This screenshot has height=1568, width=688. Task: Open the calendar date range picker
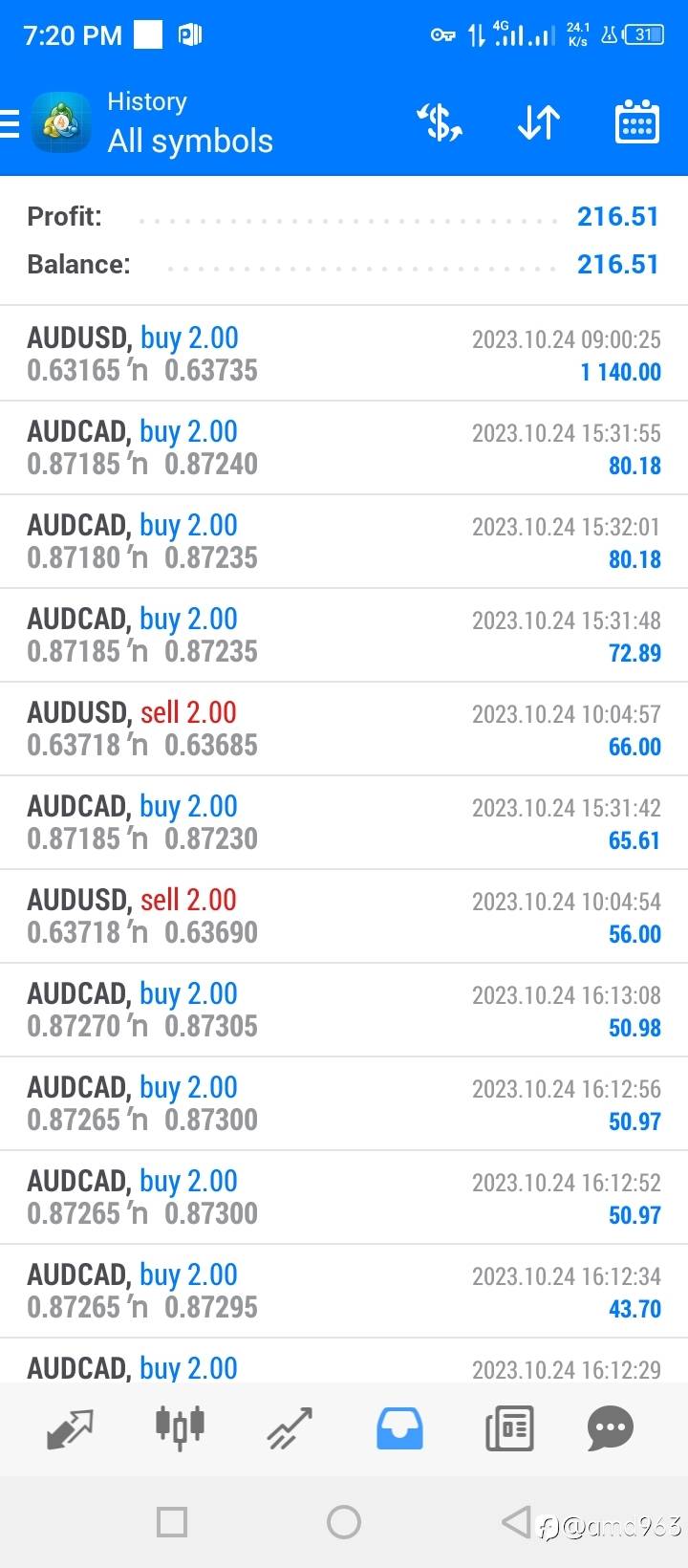636,122
